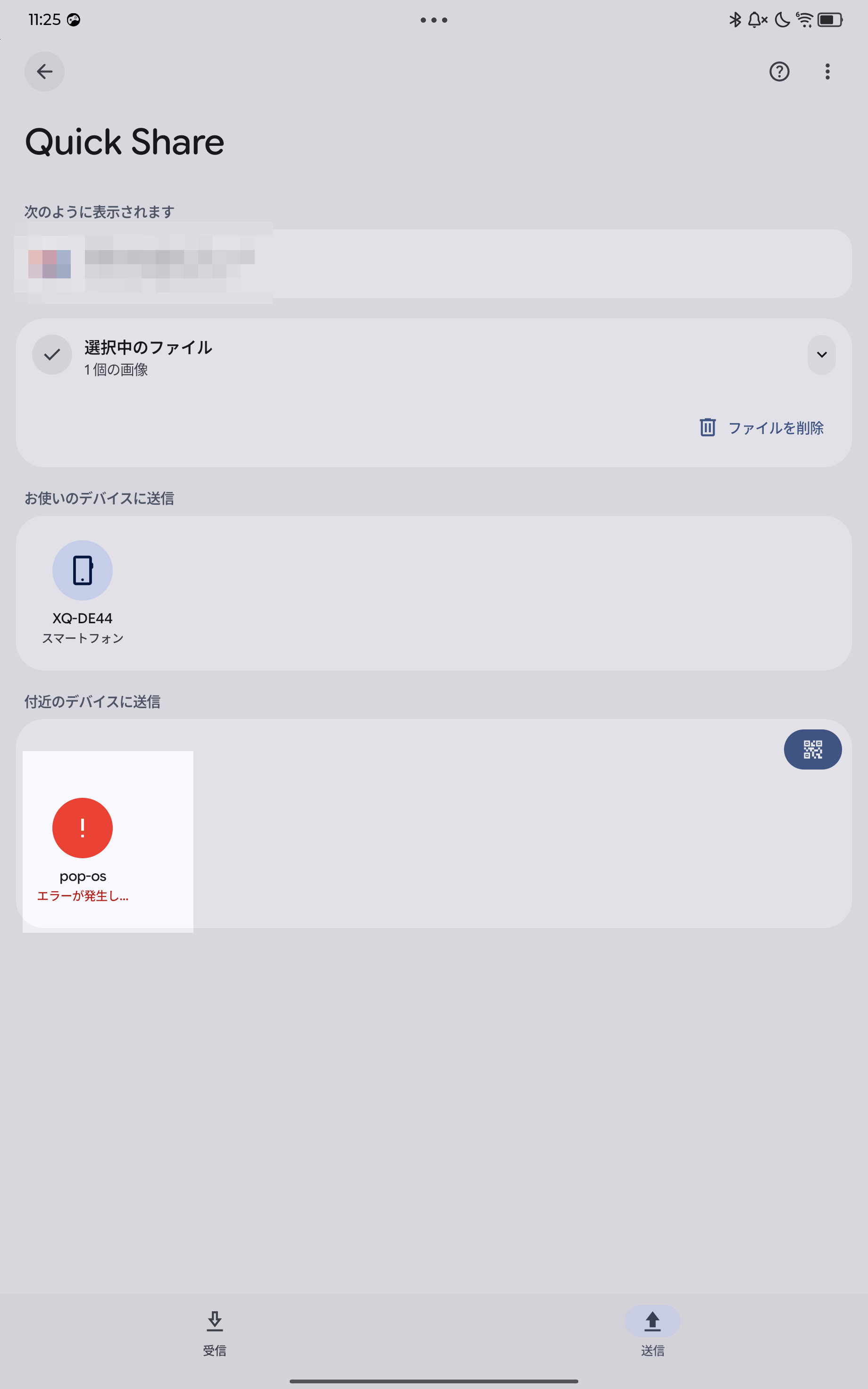Go back using the arrow button
The image size is (868, 1389).
pos(44,72)
